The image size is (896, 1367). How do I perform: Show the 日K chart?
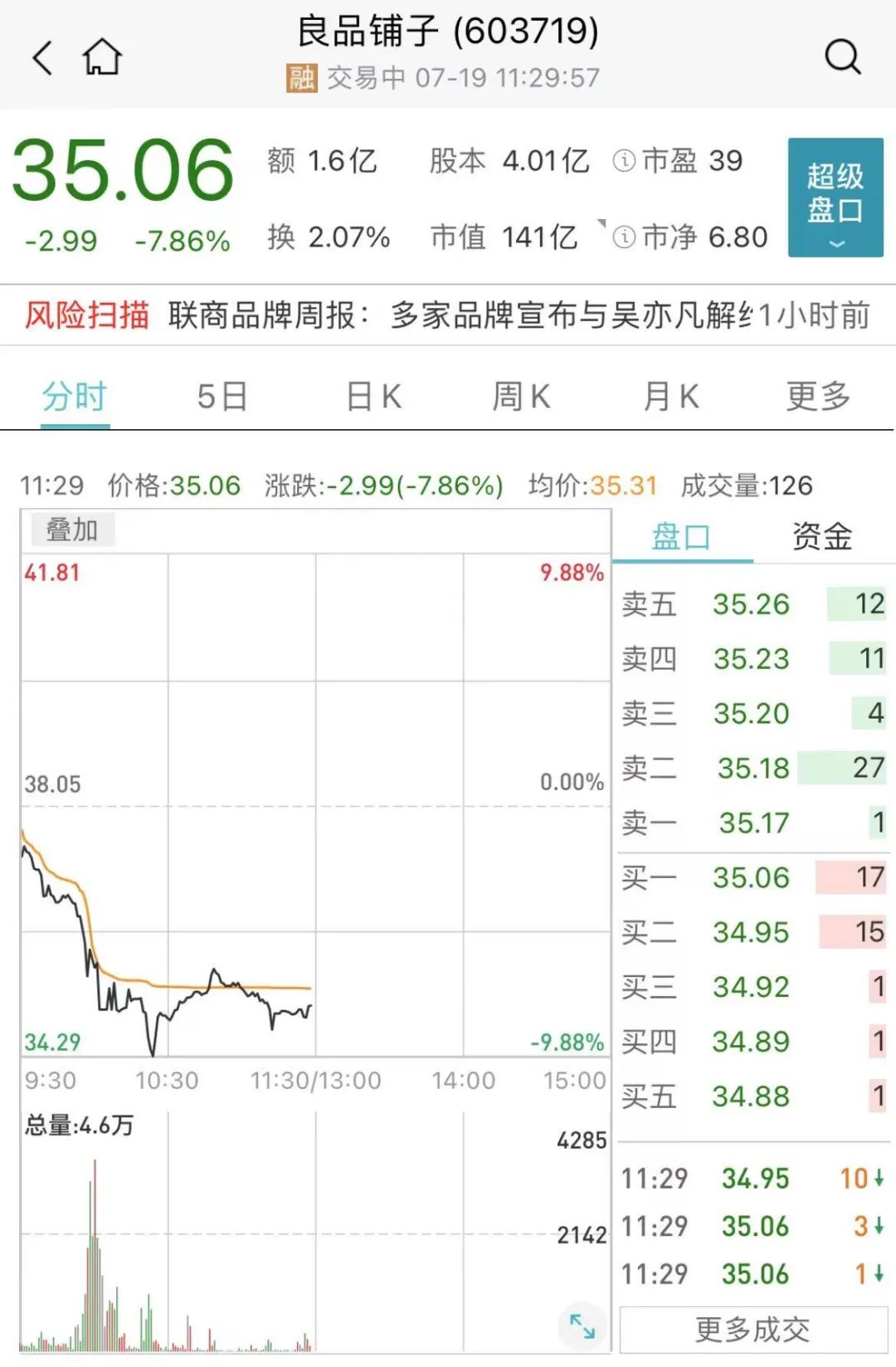373,397
